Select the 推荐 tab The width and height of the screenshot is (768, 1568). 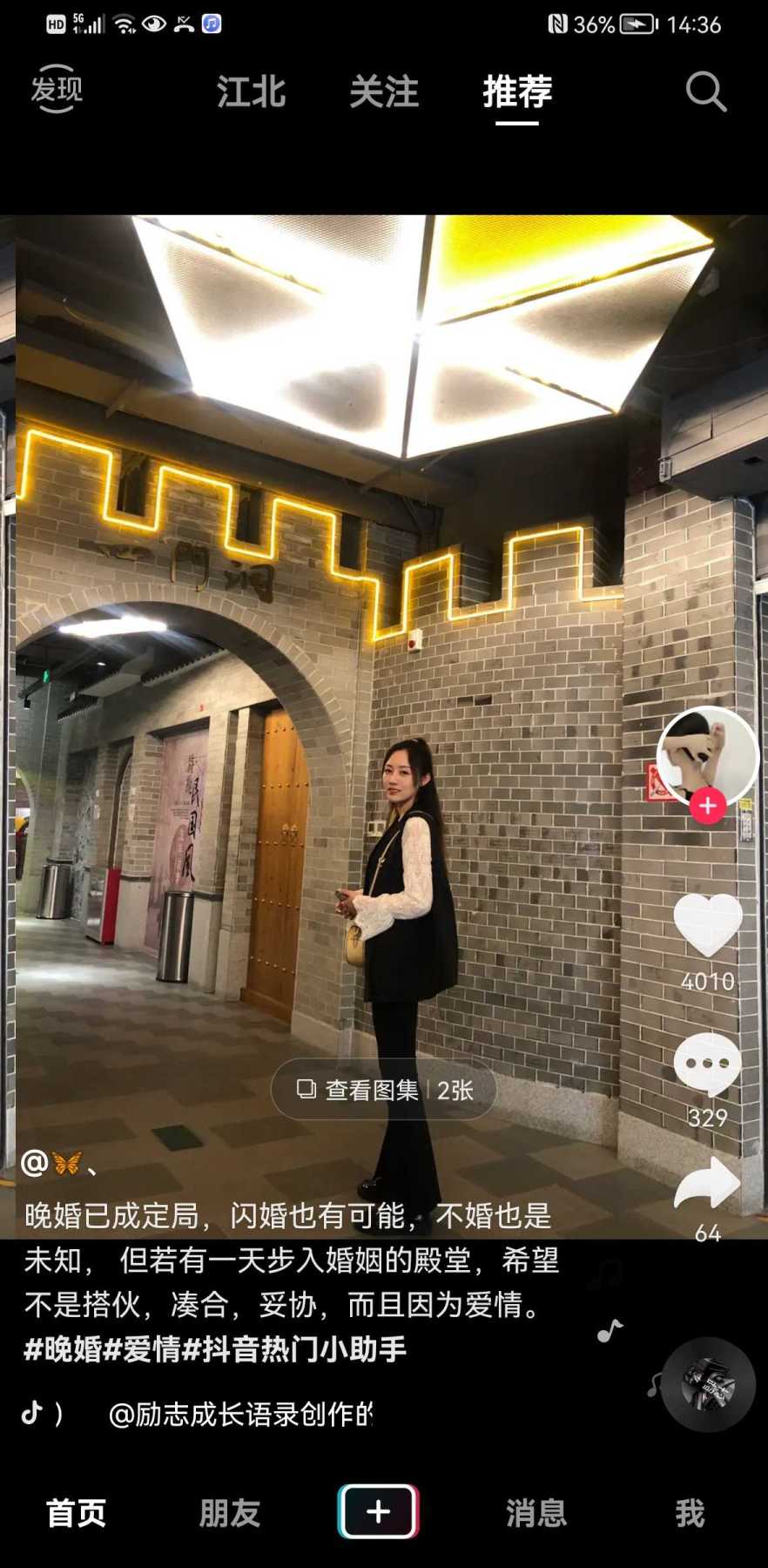[517, 91]
